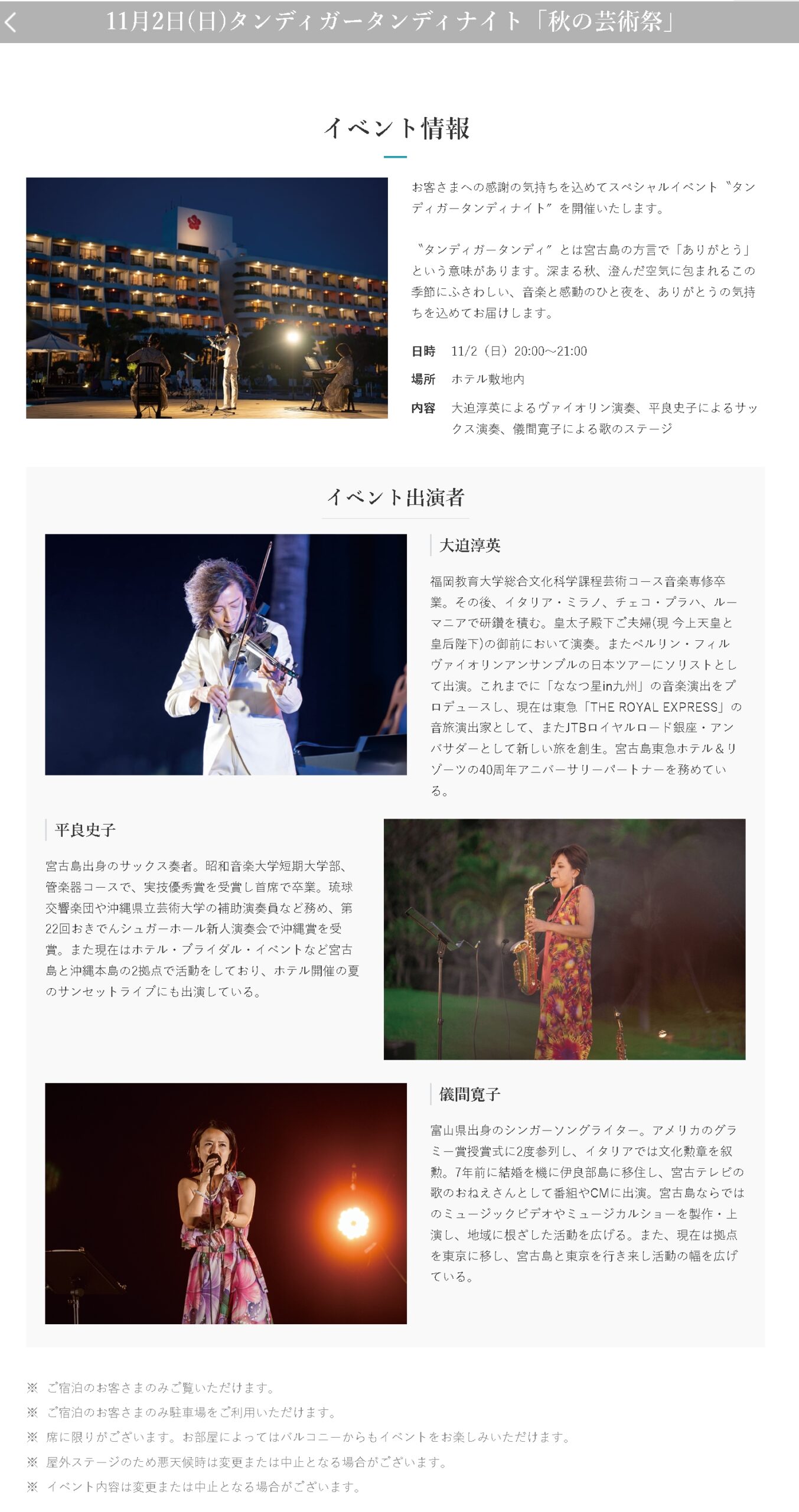
Task: Go back using the header arrow
Action: pos(10,22)
